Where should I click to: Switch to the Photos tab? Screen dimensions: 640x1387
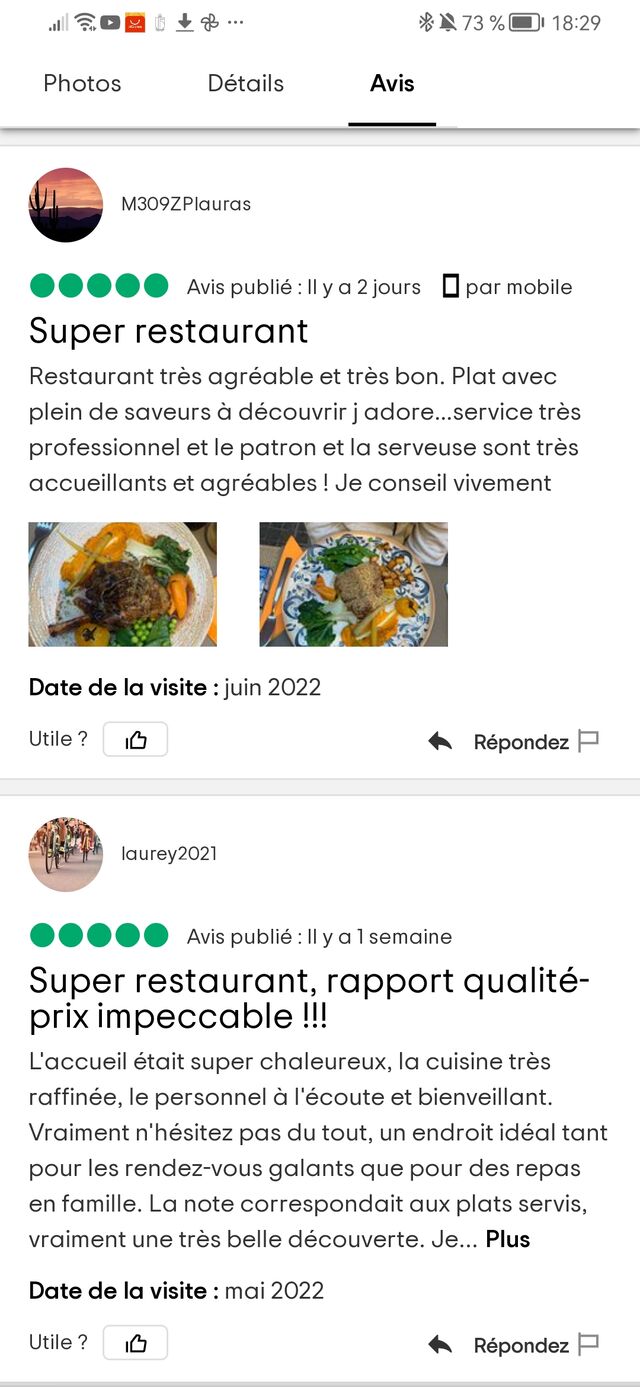tap(82, 84)
